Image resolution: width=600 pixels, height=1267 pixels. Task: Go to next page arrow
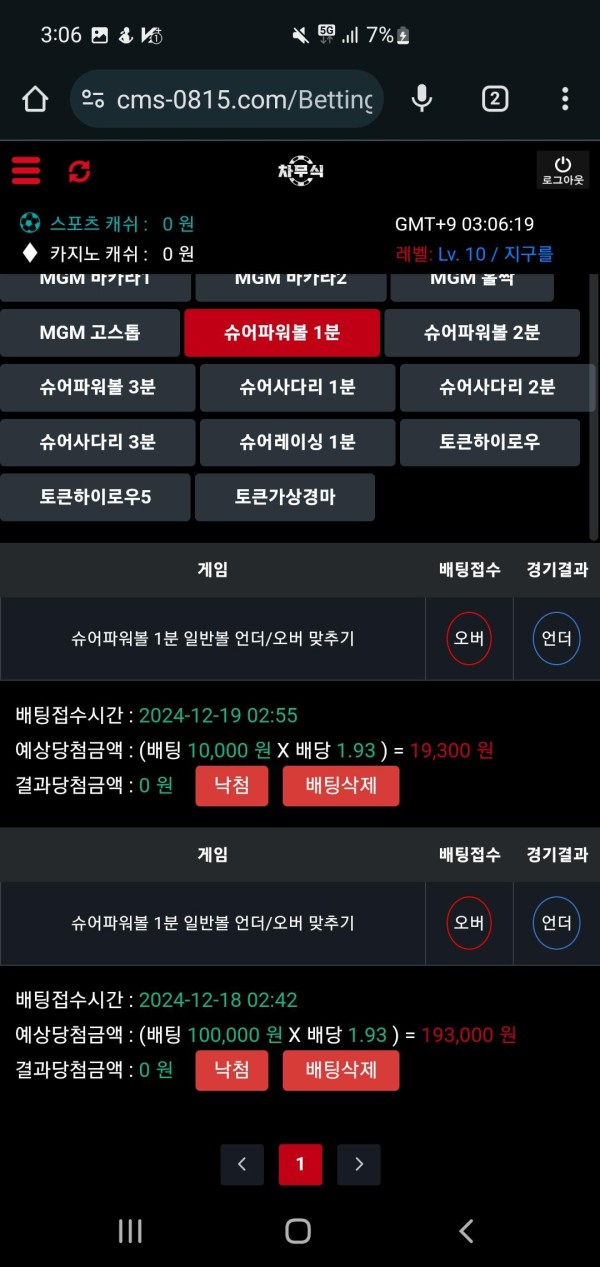(x=359, y=1164)
